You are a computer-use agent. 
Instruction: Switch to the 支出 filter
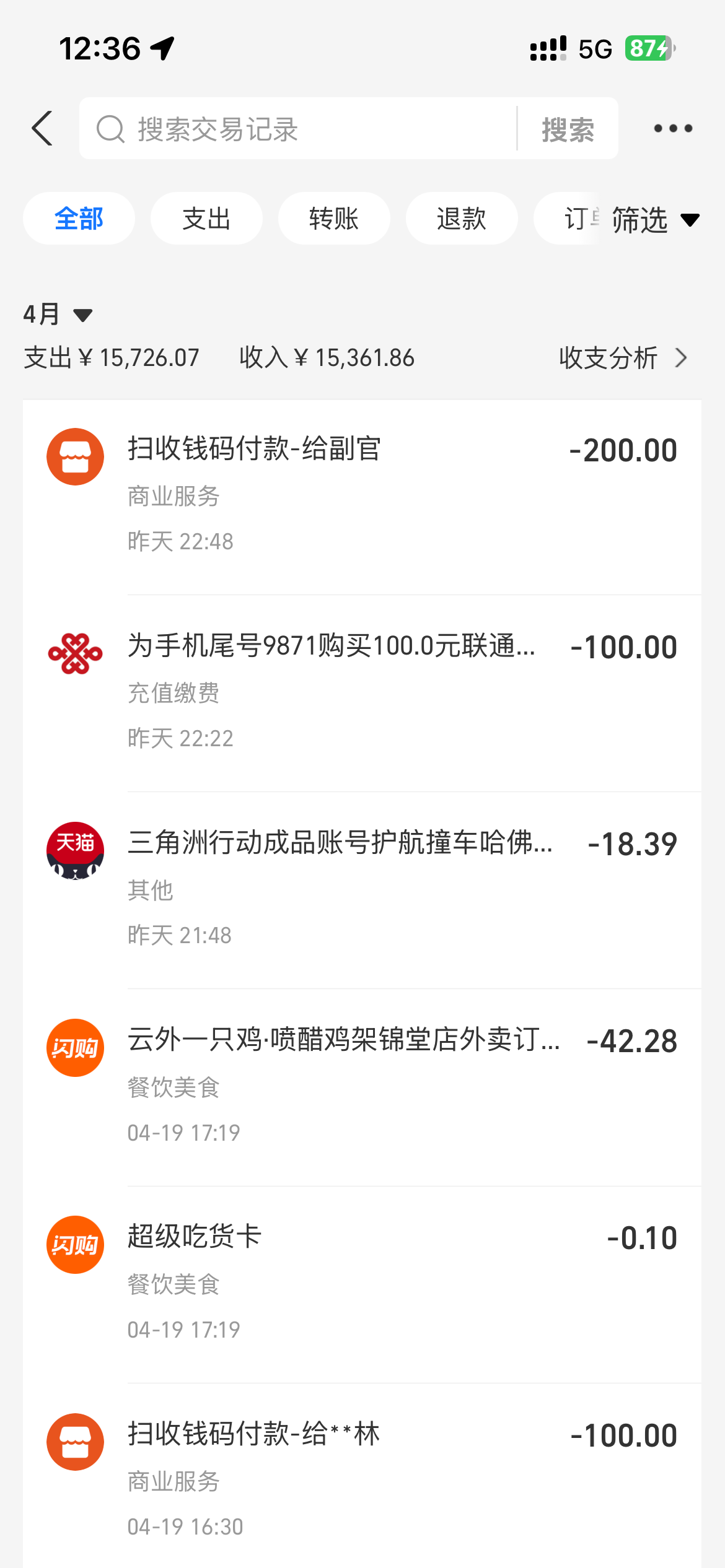pos(206,219)
